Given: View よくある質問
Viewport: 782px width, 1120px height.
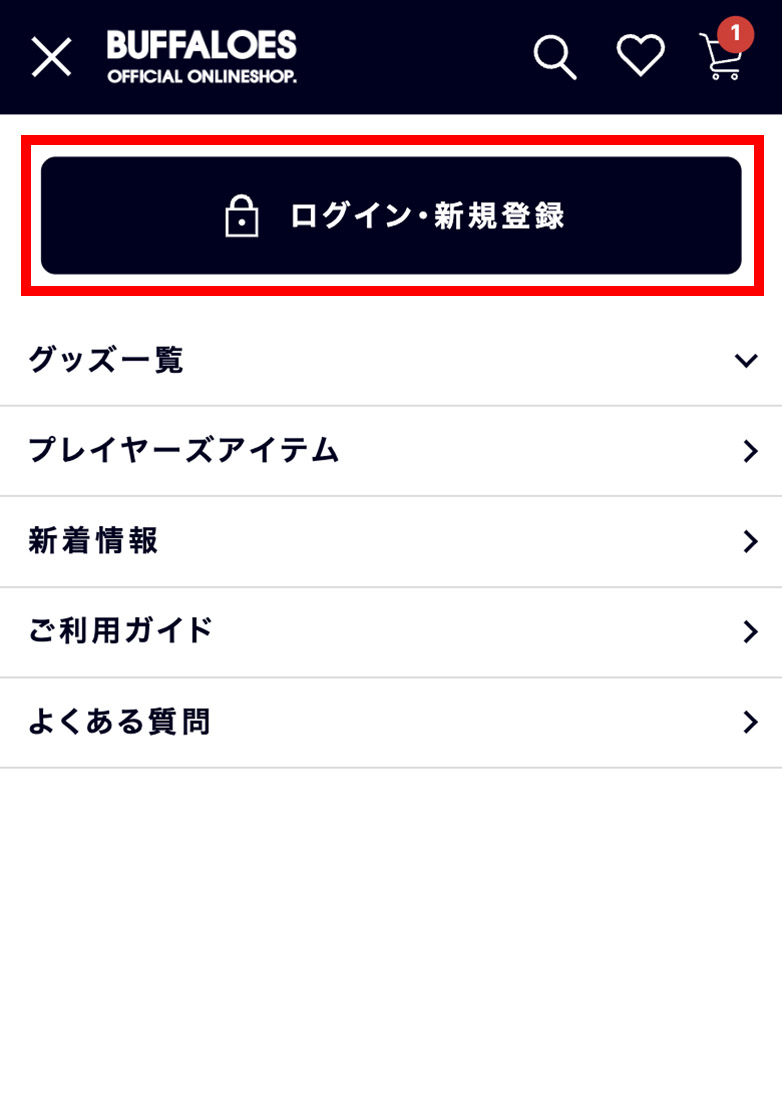Looking at the screenshot, I should tap(391, 722).
